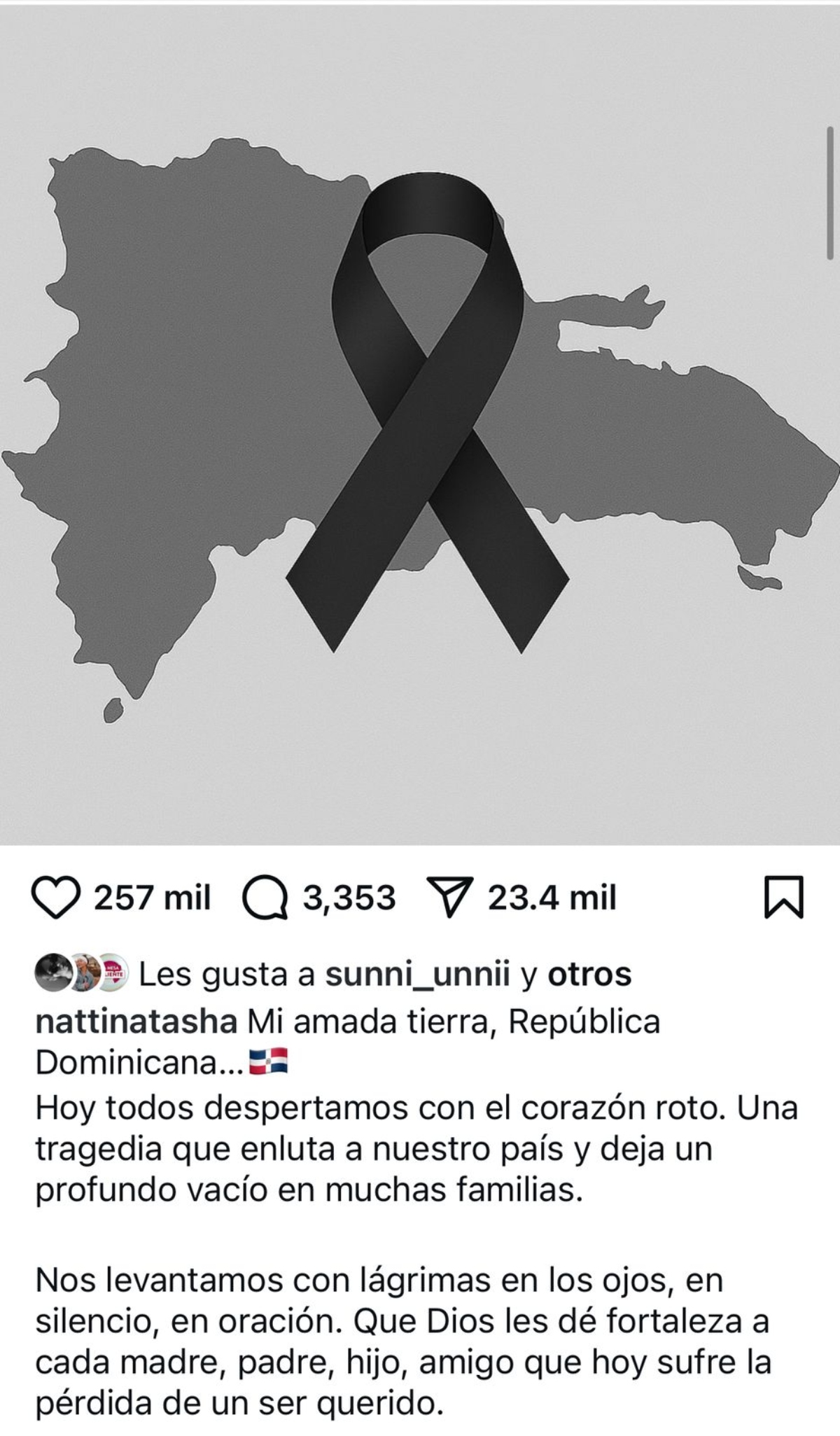840x1436 pixels.
Task: View the other people who liked
Action: pos(589,974)
